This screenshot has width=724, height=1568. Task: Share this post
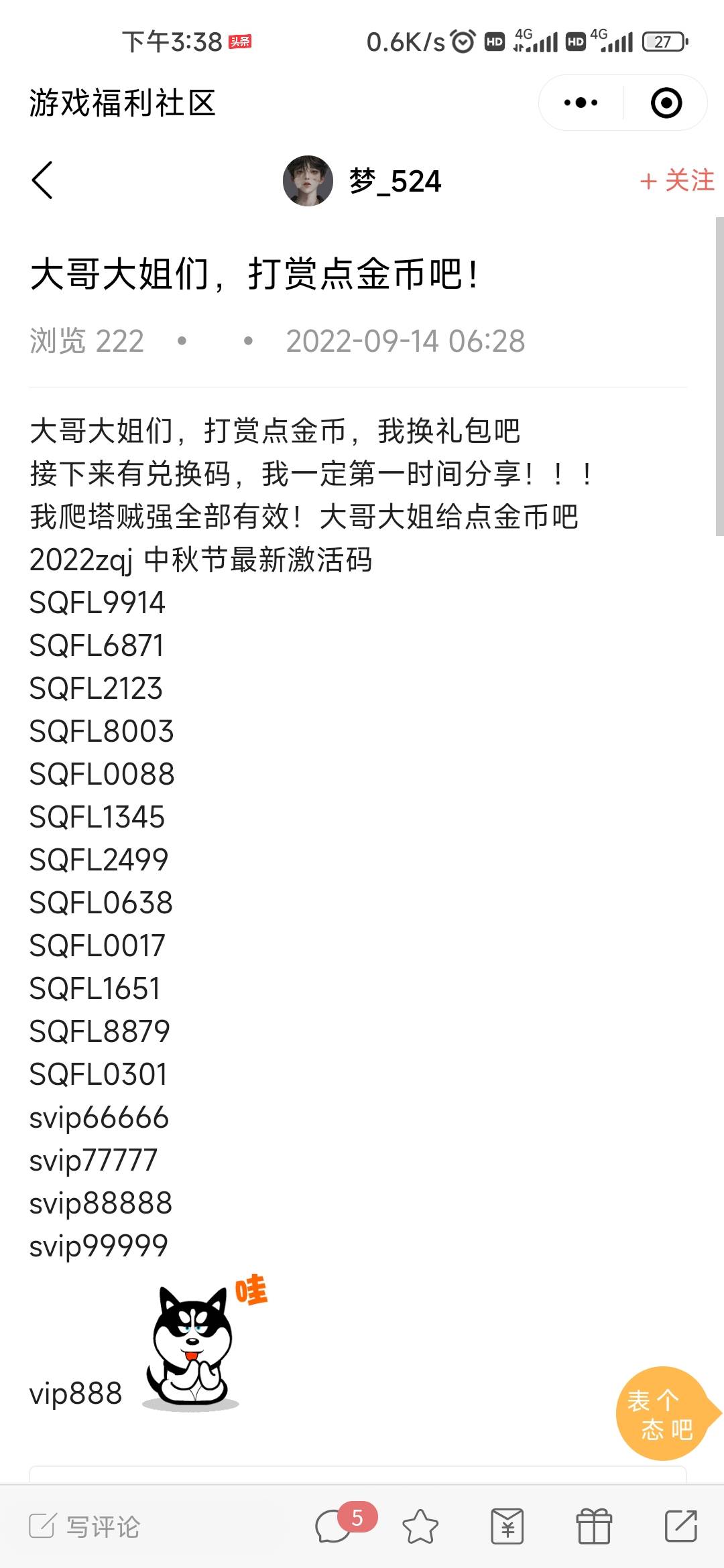coord(681,1526)
